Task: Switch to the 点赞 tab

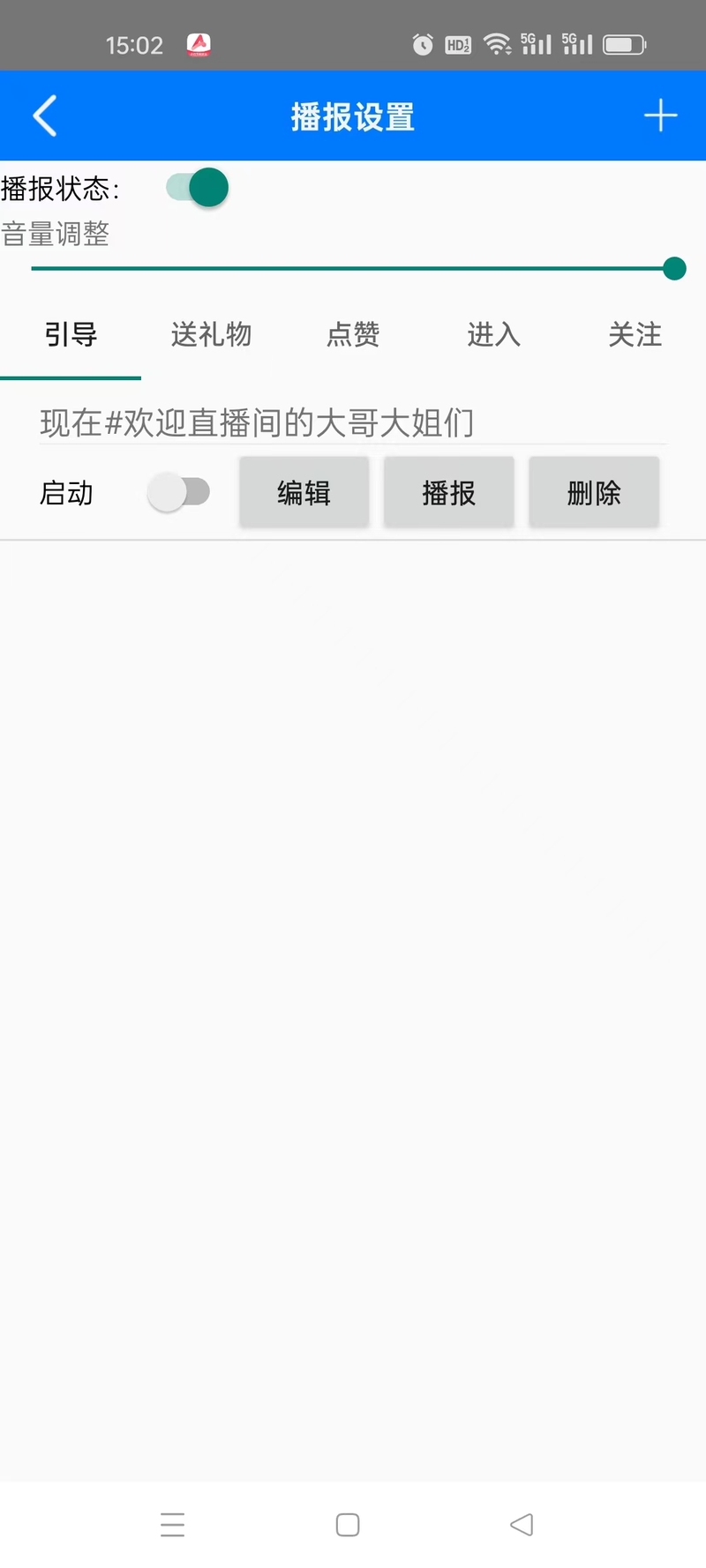Action: [x=353, y=335]
